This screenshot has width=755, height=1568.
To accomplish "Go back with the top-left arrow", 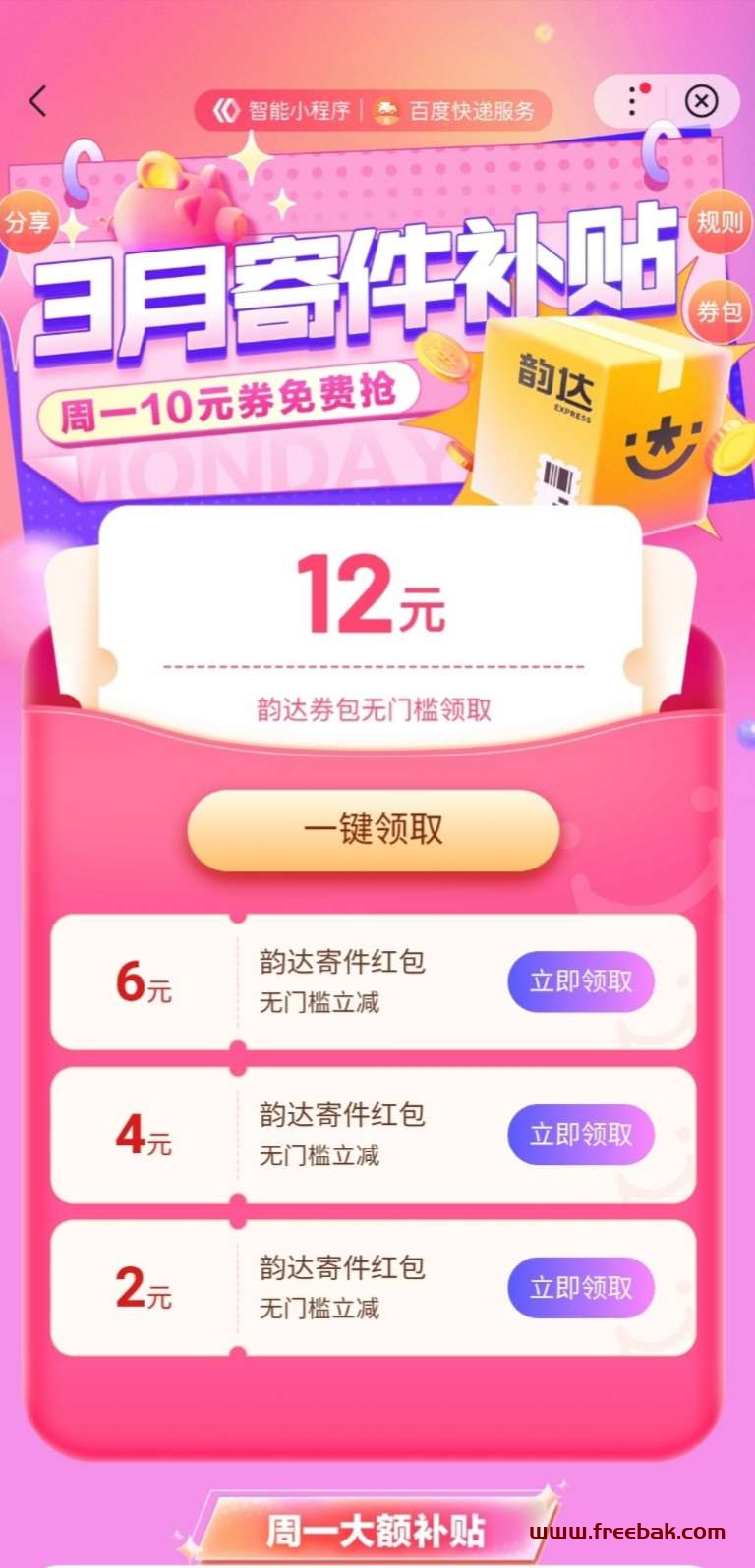I will point(38,100).
